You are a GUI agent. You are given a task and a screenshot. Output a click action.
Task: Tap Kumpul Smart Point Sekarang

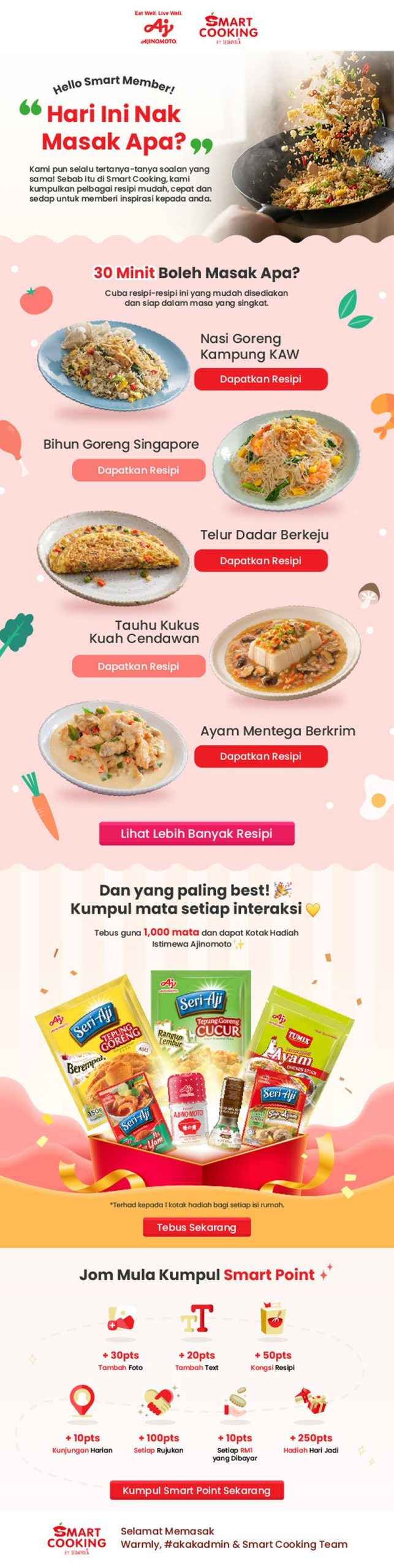tap(197, 1490)
